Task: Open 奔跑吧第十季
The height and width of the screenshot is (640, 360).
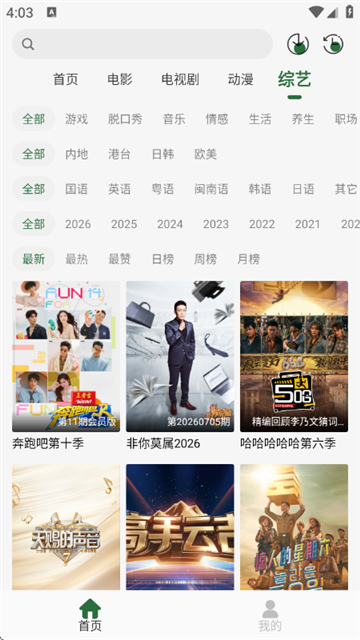Action: (66, 365)
